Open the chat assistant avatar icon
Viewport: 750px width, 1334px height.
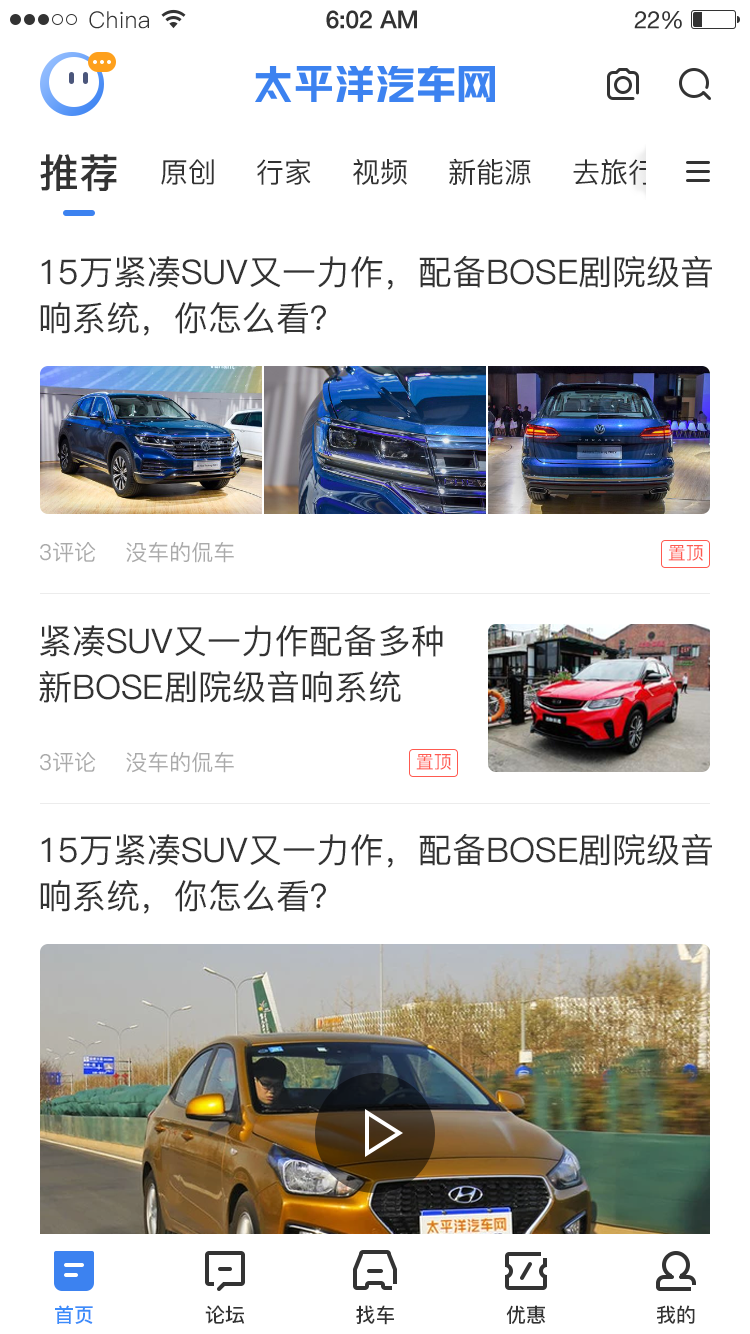pos(73,84)
